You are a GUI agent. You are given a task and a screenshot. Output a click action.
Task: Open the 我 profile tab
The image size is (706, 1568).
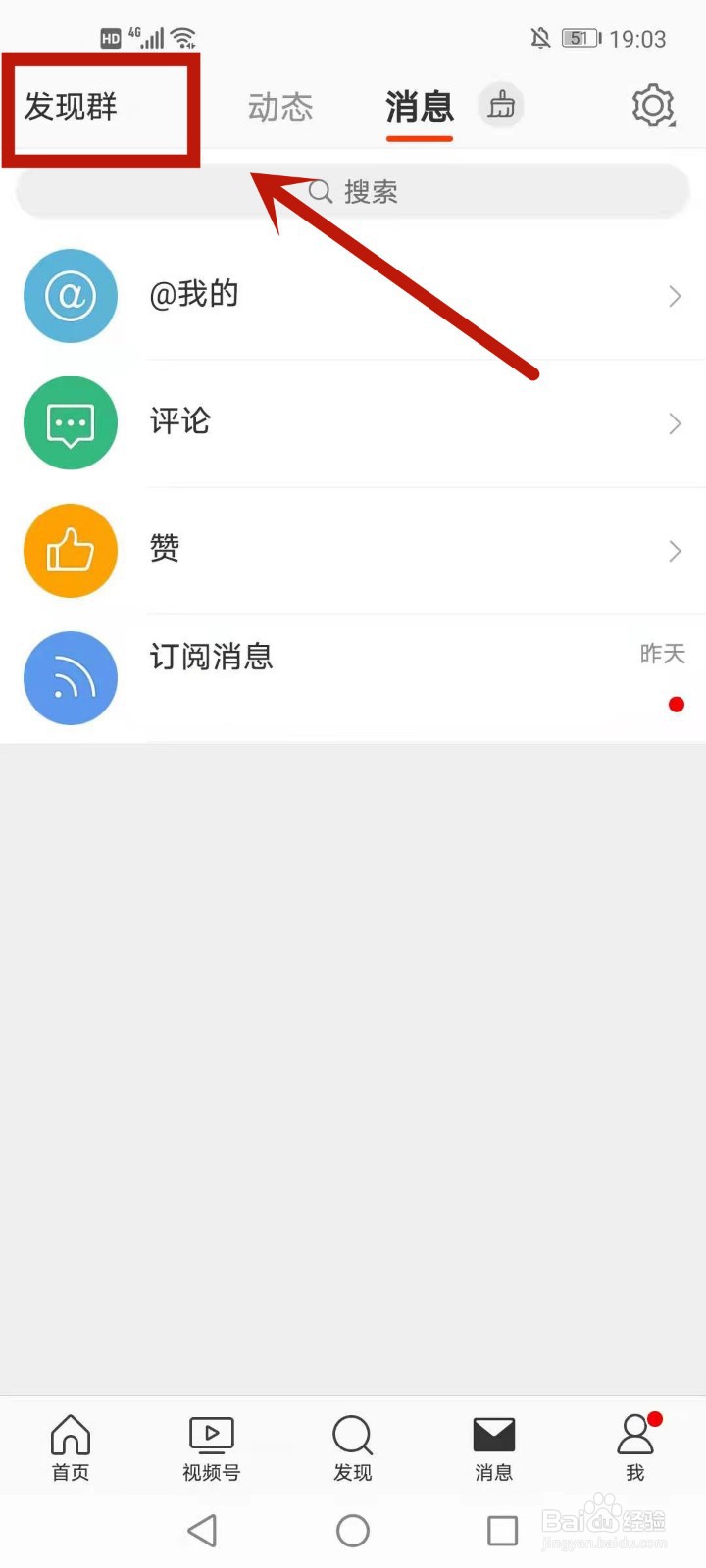[635, 1447]
